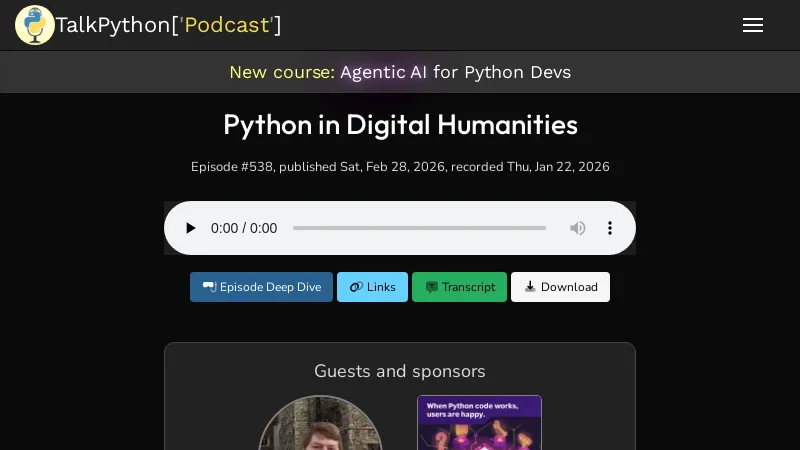The height and width of the screenshot is (450, 800).
Task: Open the guest's profile photo
Action: point(320,425)
